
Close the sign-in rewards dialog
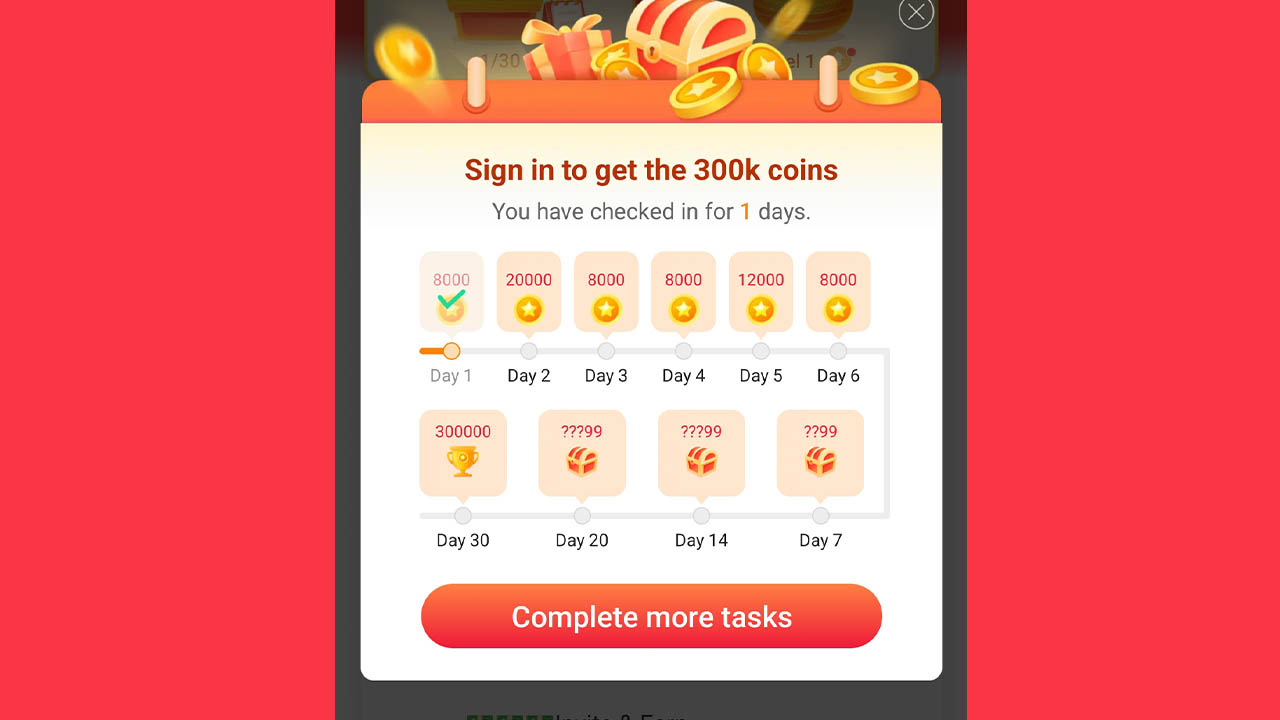pos(915,13)
